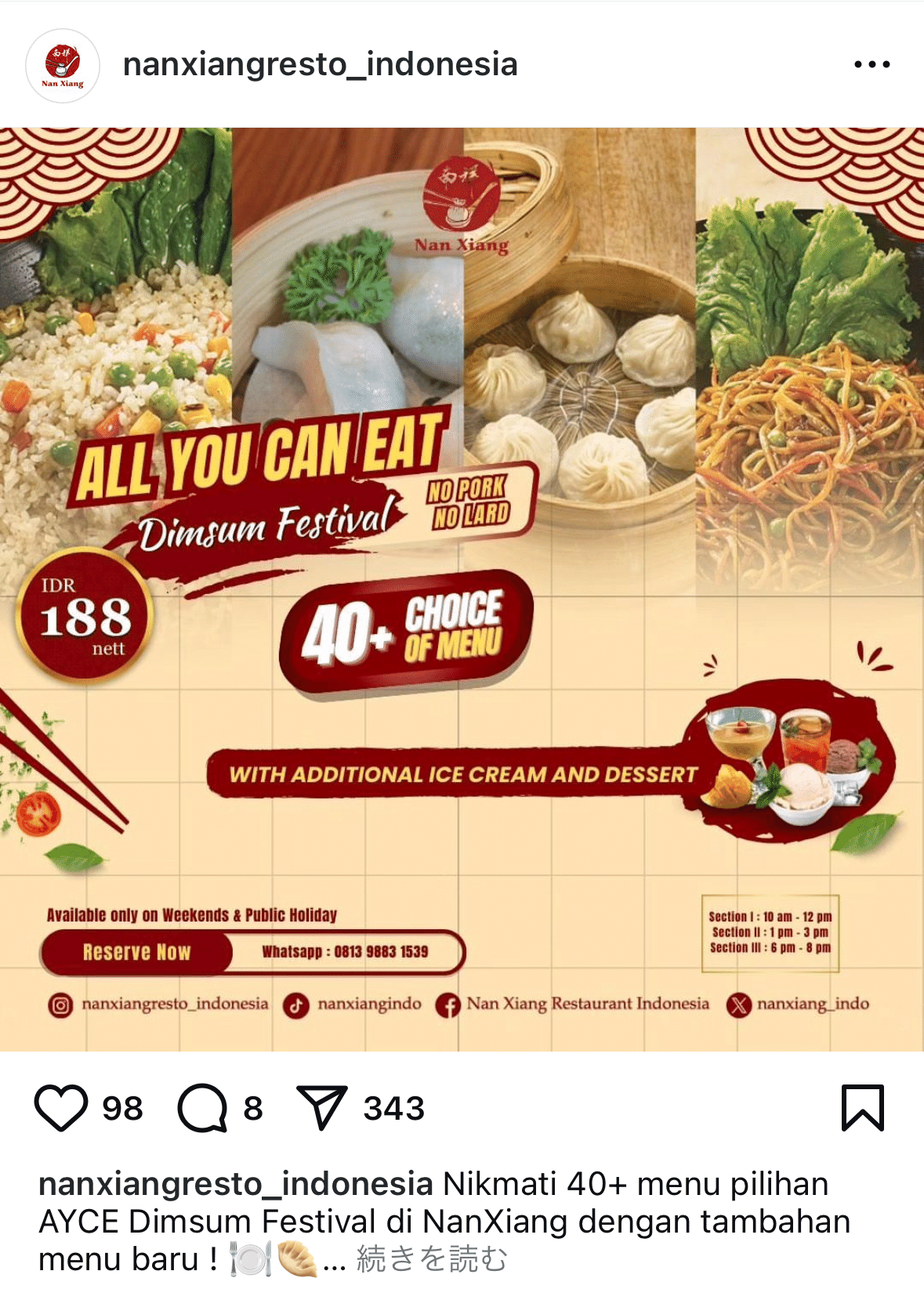
Task: Expand the caption with 続きを読む
Action: pyautogui.click(x=432, y=1259)
